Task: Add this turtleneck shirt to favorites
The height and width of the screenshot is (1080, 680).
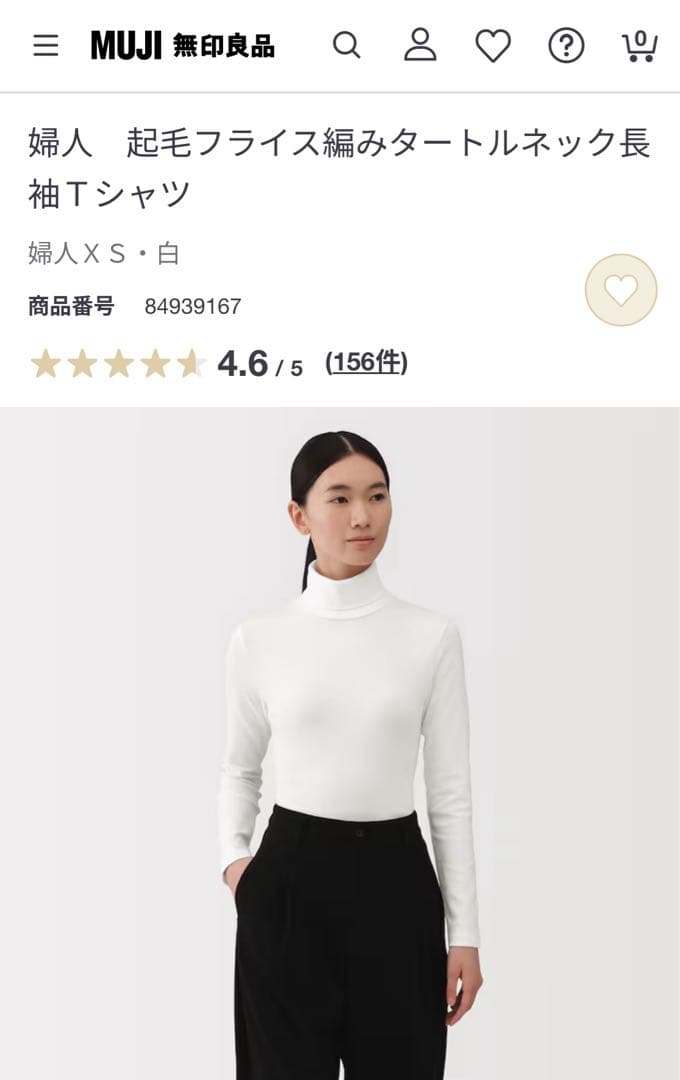Action: pos(621,290)
